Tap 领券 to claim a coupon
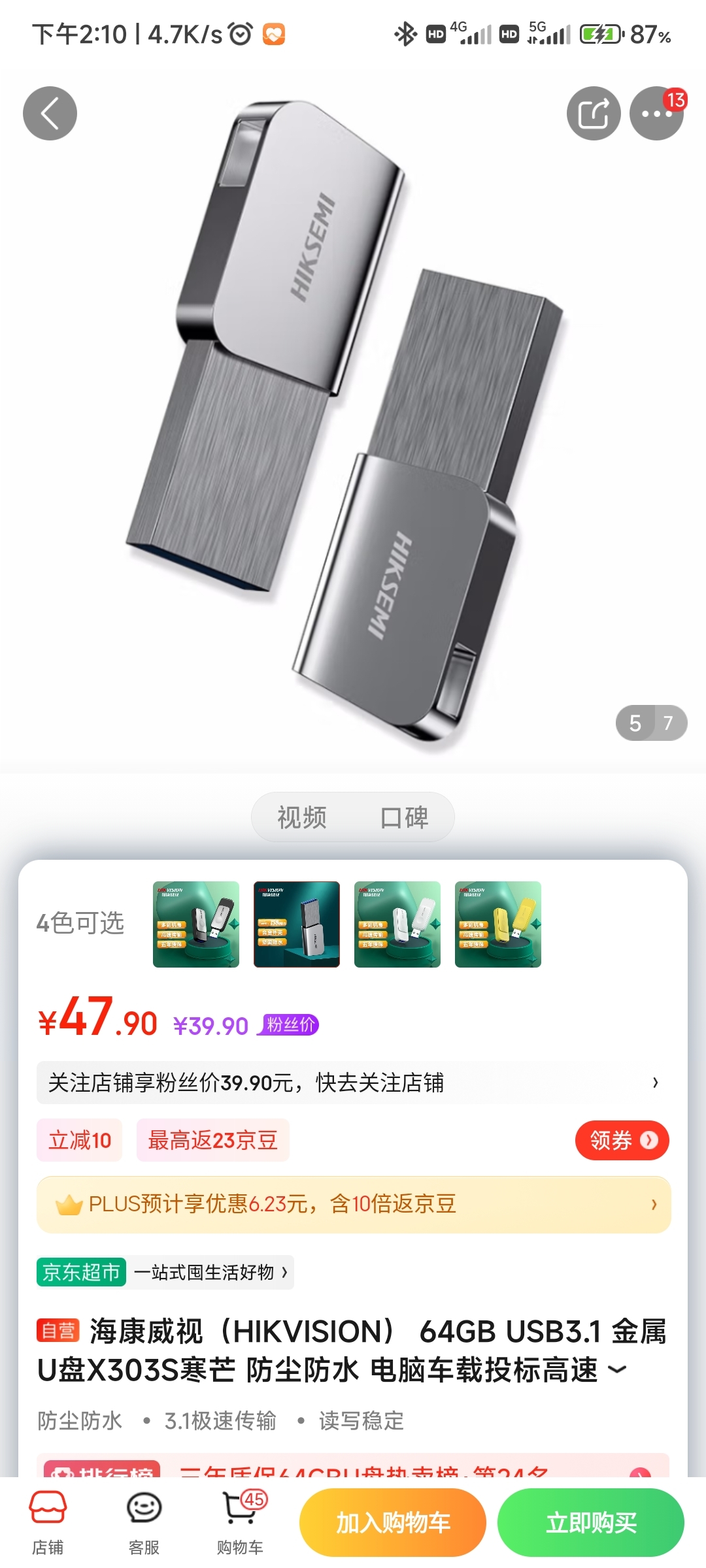 pos(621,1139)
